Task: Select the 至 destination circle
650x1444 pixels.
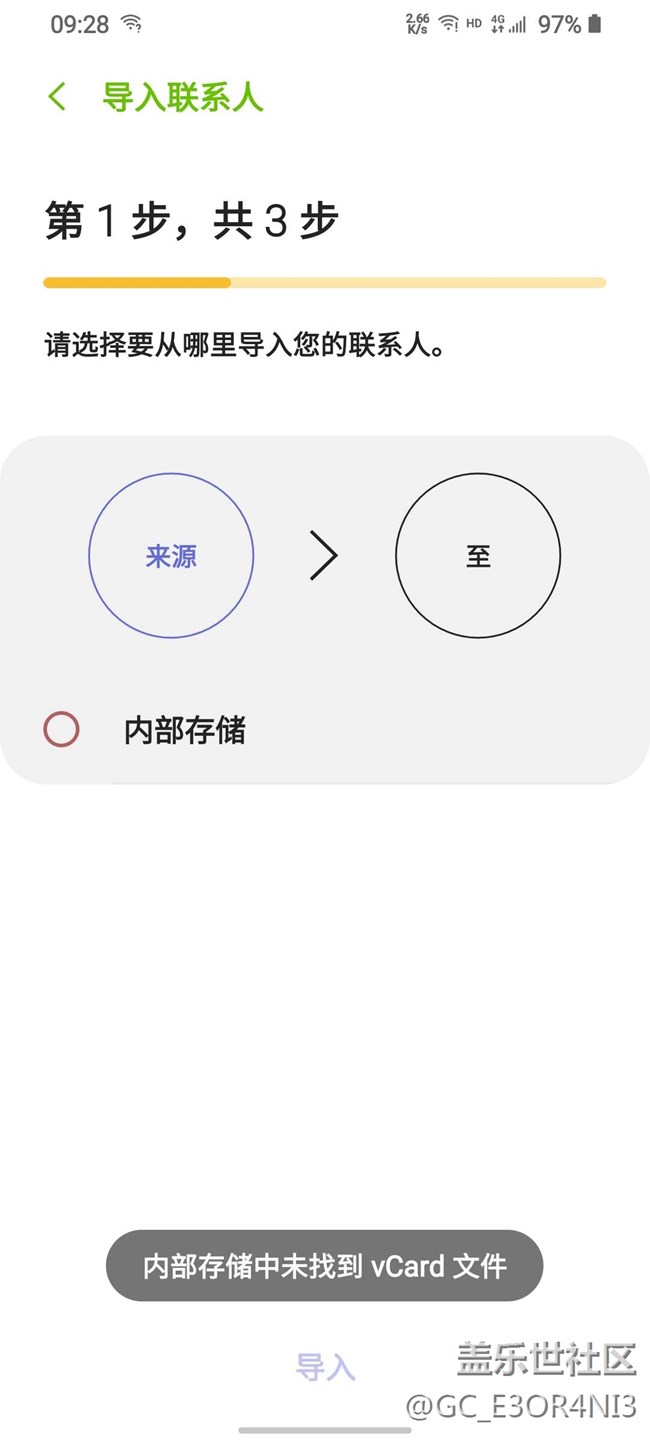Action: click(477, 556)
